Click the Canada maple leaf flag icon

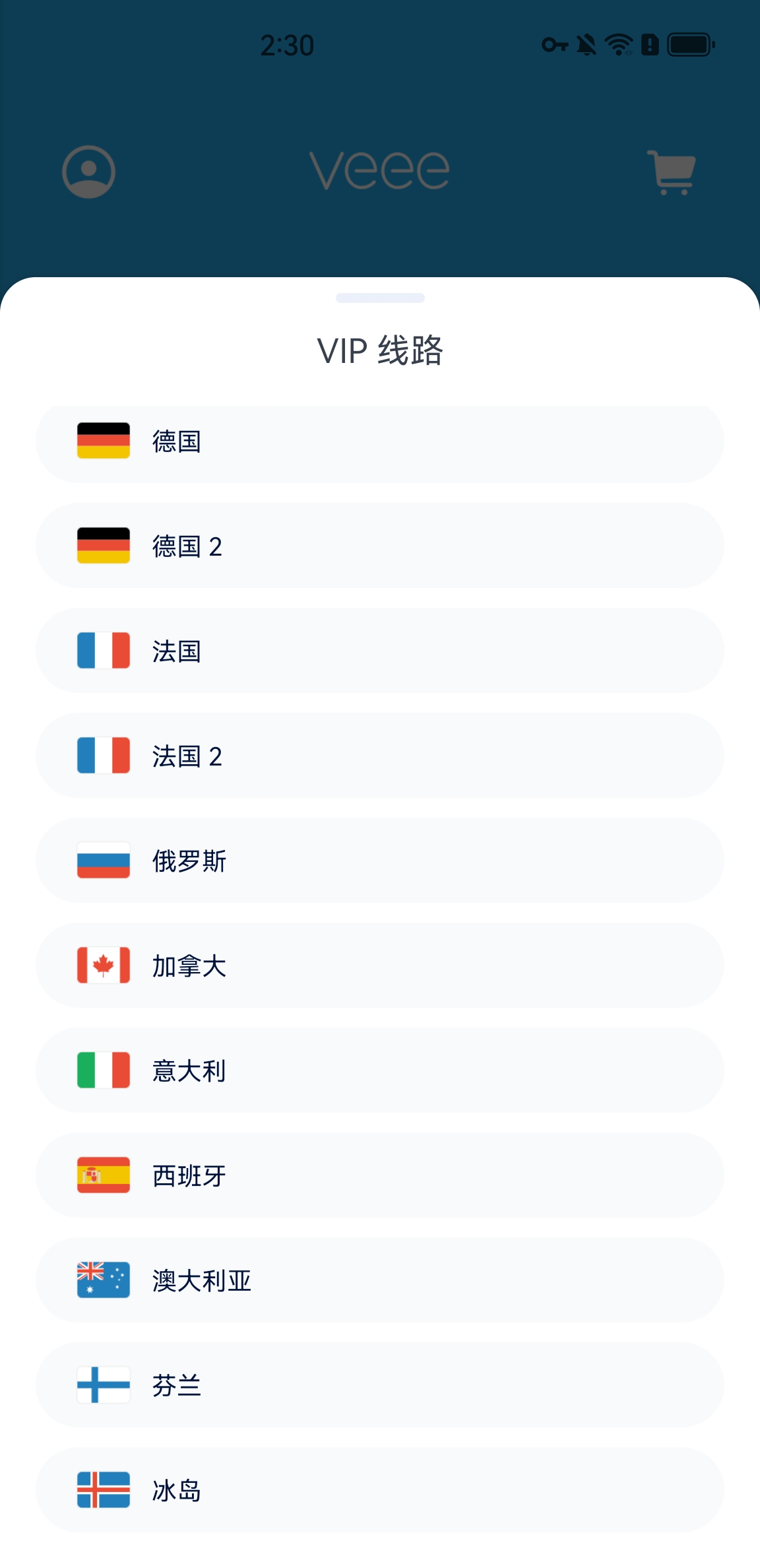coord(103,965)
